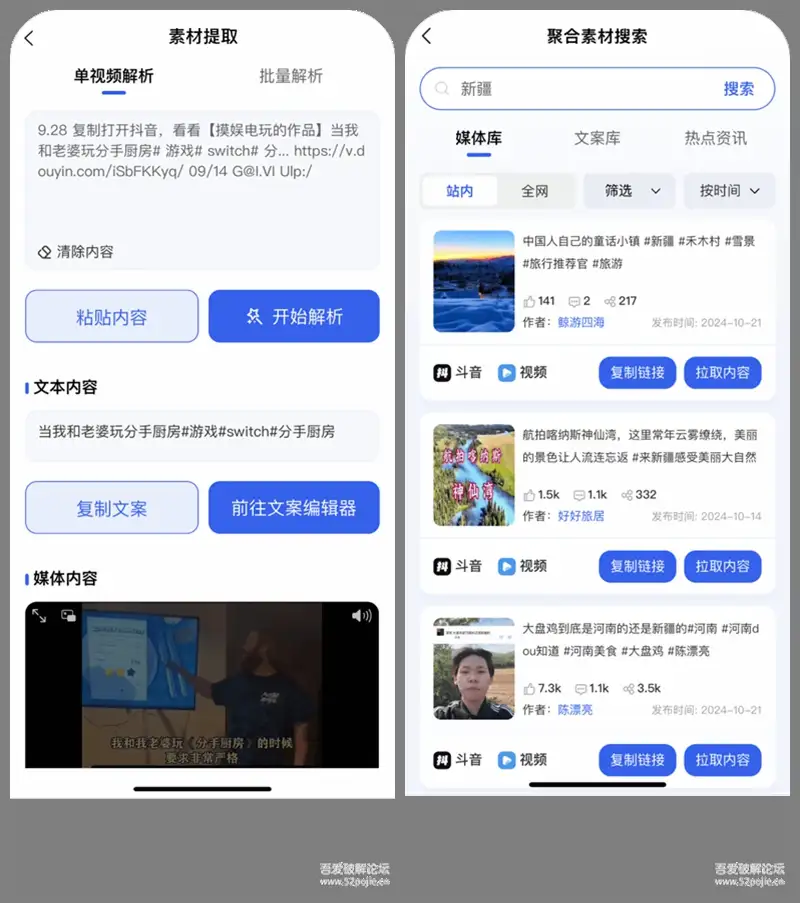The height and width of the screenshot is (903, 800).
Task: Click the 开始解析 parse button
Action: [x=293, y=314]
